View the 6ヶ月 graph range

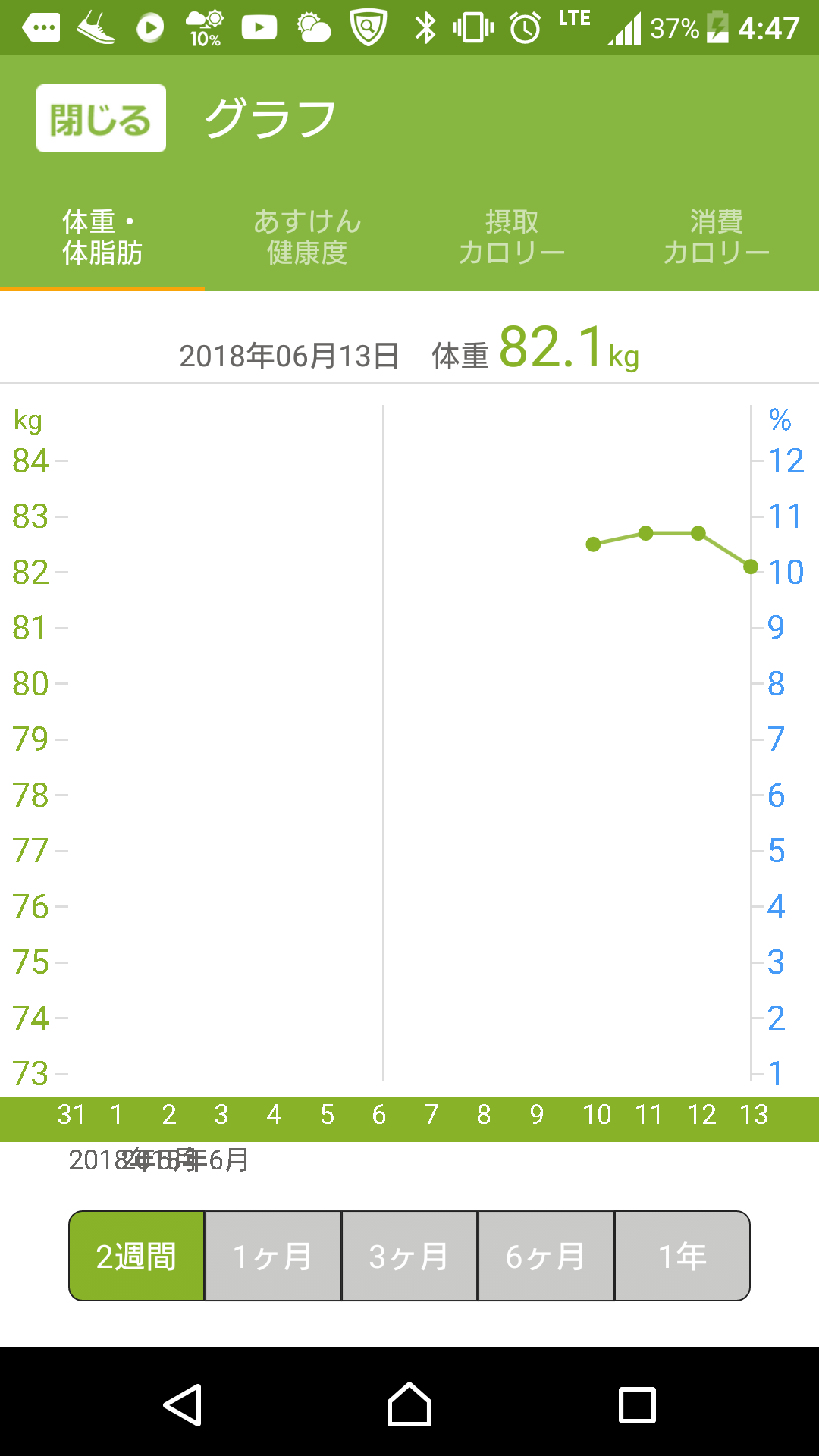coord(546,1256)
